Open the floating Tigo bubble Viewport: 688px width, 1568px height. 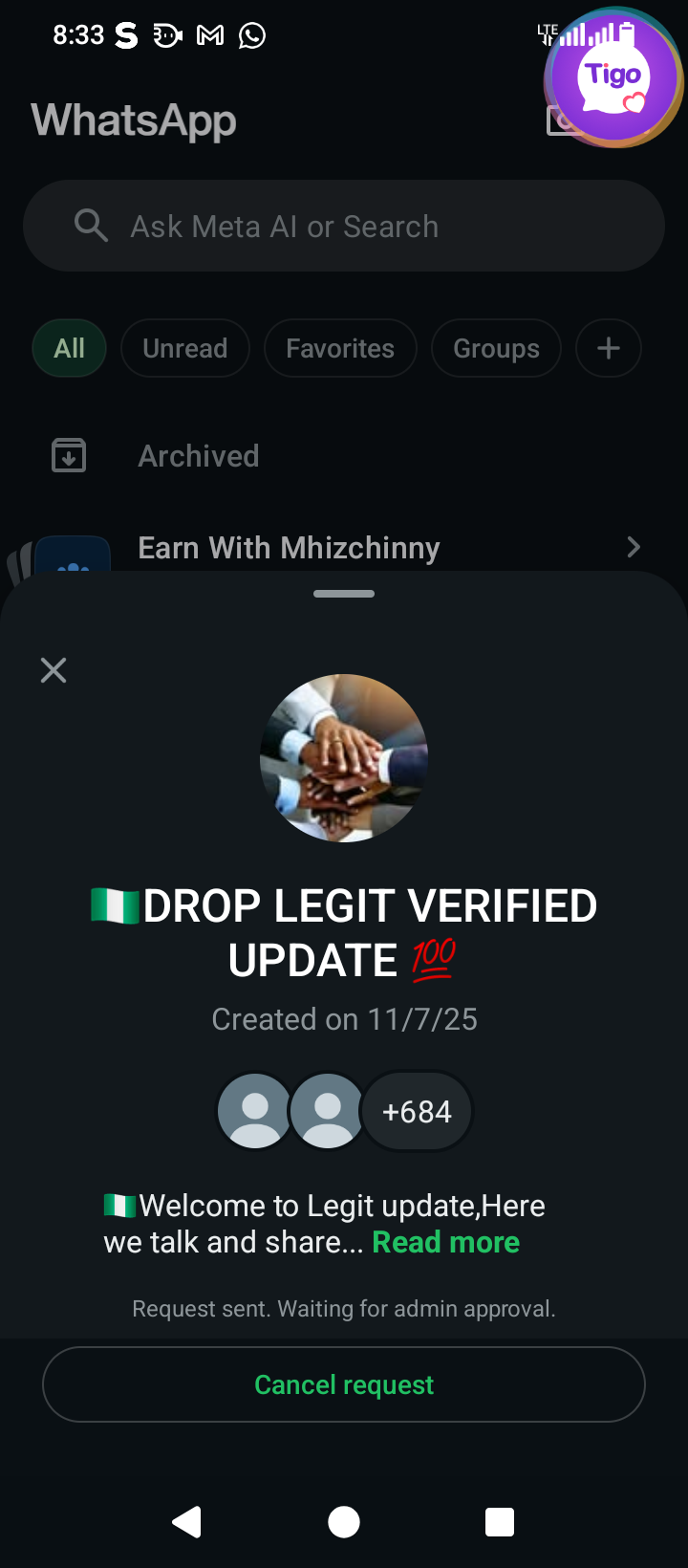tap(613, 78)
